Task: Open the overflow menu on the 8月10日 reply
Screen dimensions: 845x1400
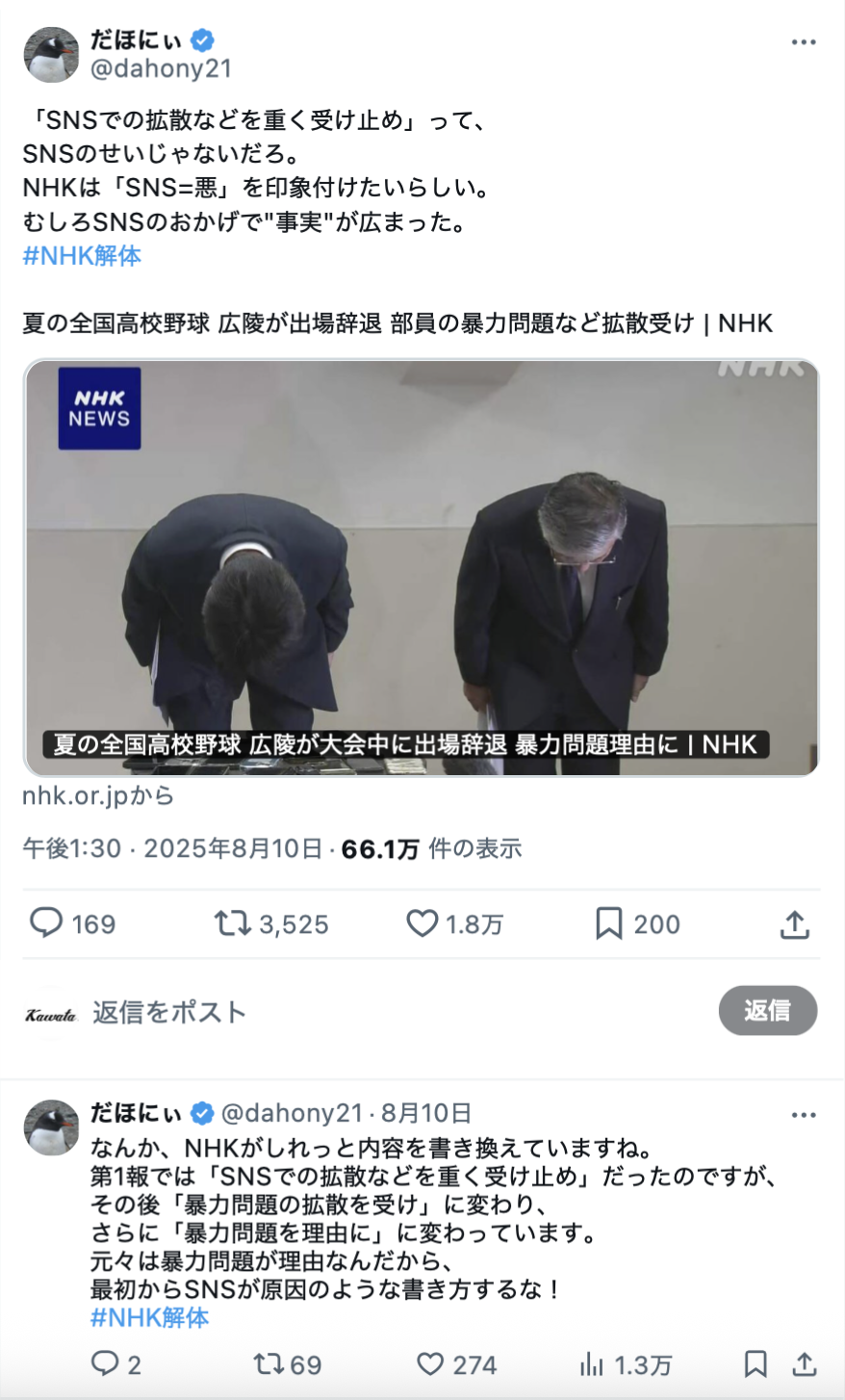Action: [x=803, y=1114]
